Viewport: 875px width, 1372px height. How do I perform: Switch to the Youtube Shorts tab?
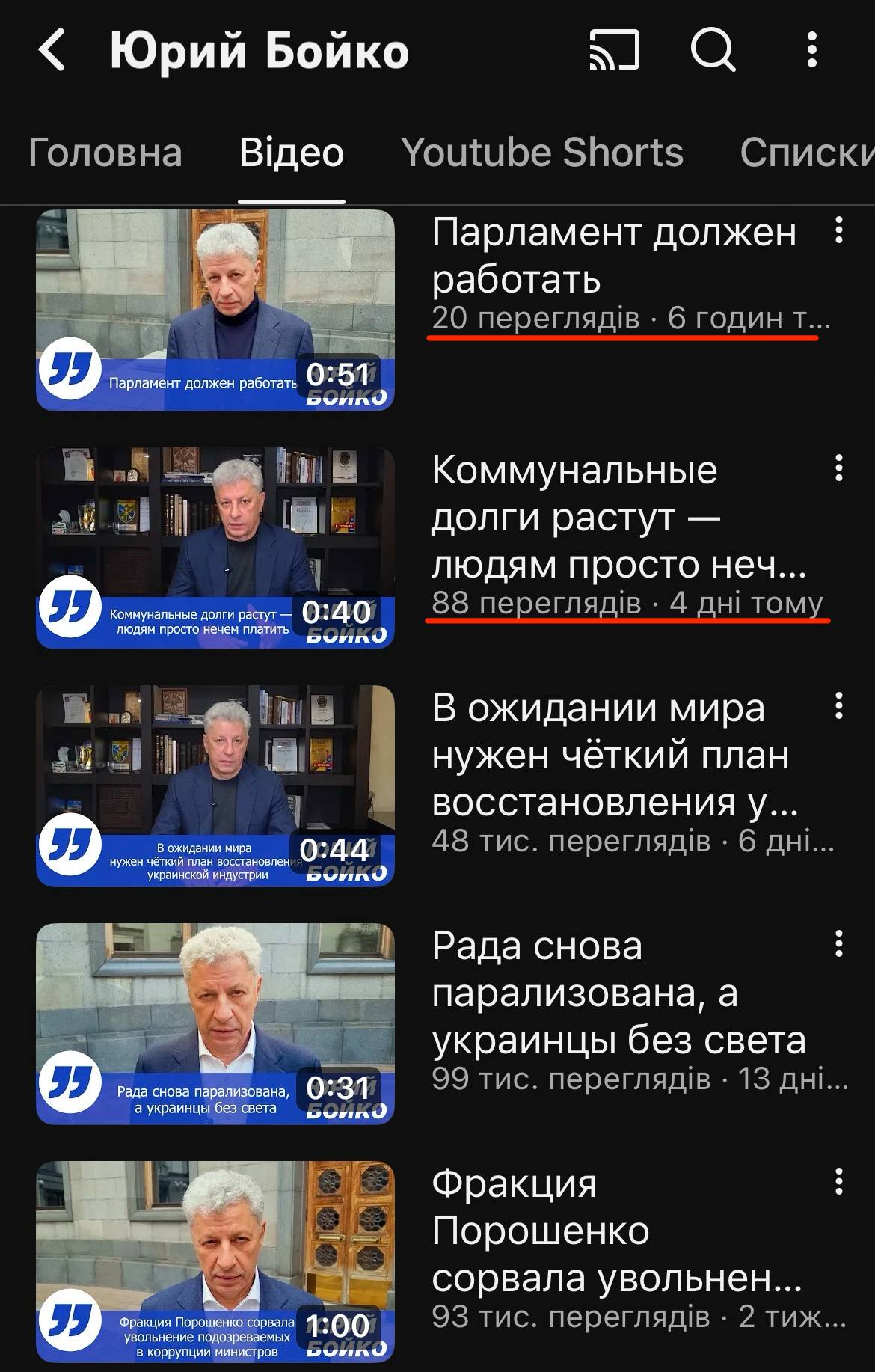(542, 153)
